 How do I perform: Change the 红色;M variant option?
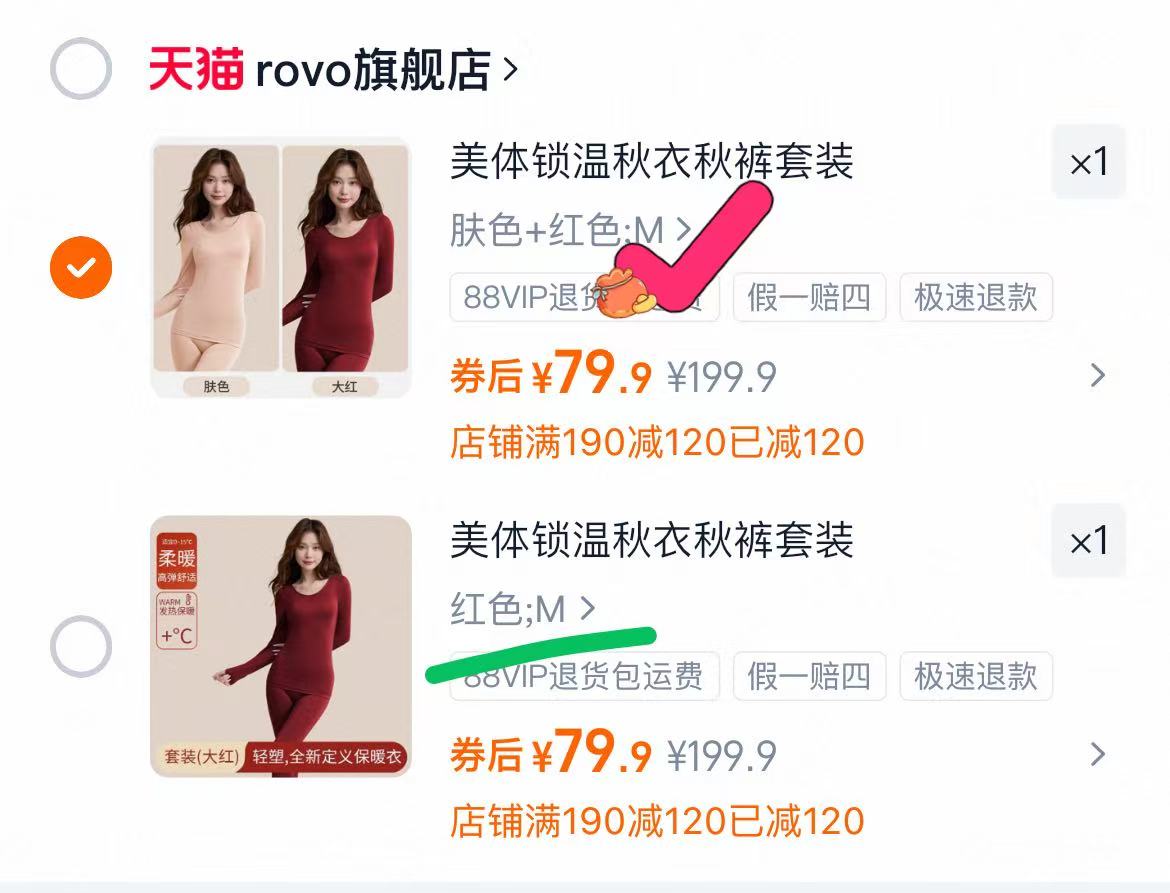point(522,608)
